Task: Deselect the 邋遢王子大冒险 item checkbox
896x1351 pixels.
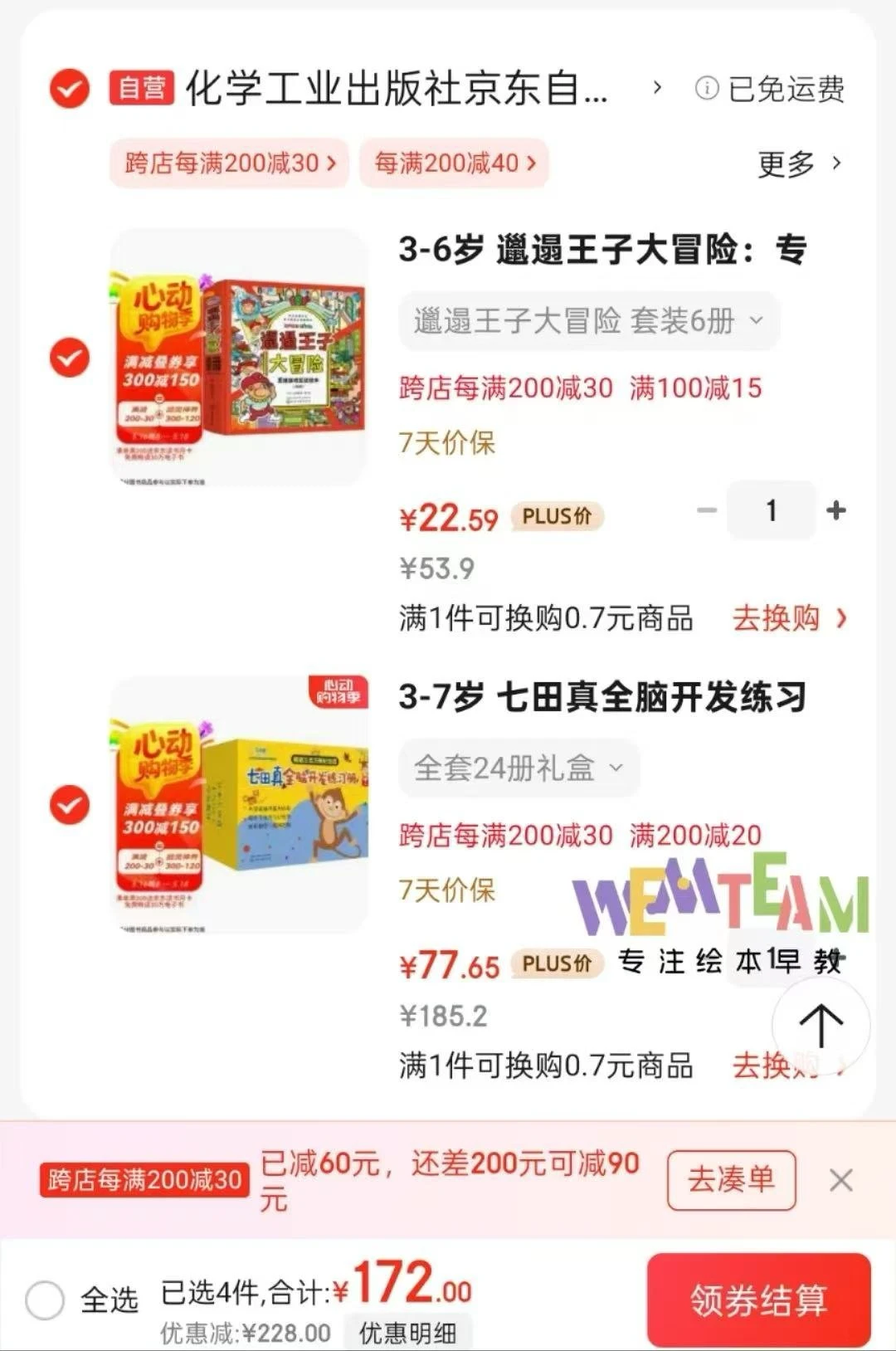Action: (x=70, y=358)
